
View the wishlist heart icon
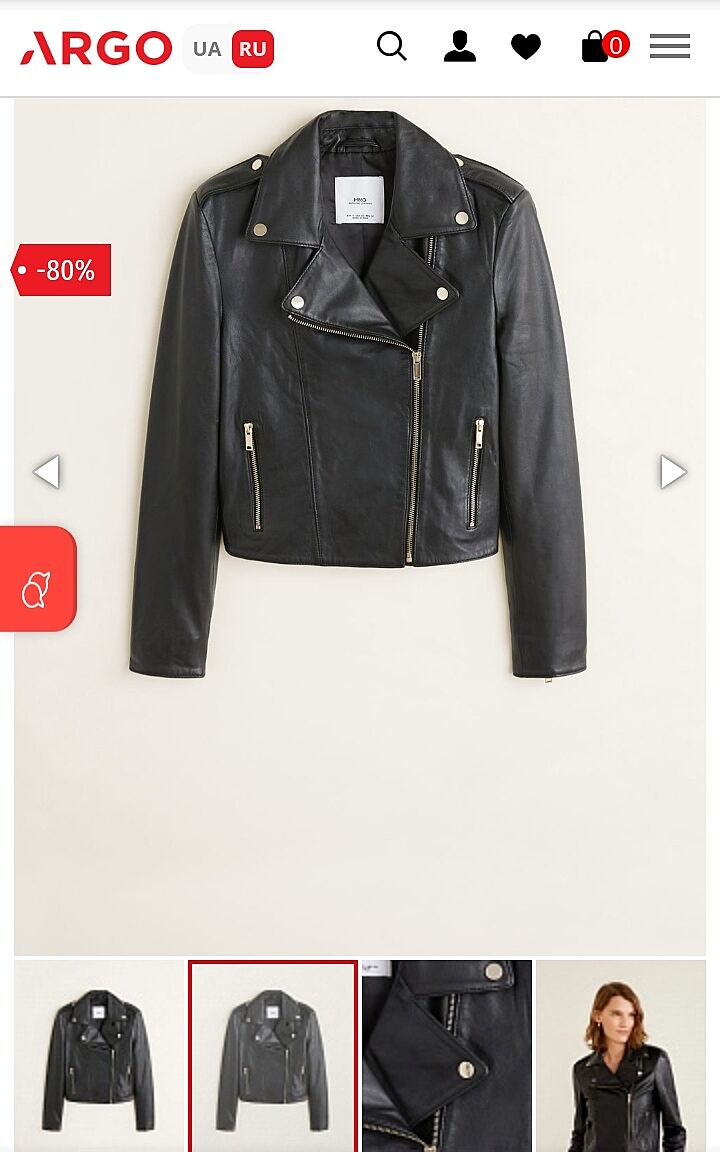(x=526, y=47)
